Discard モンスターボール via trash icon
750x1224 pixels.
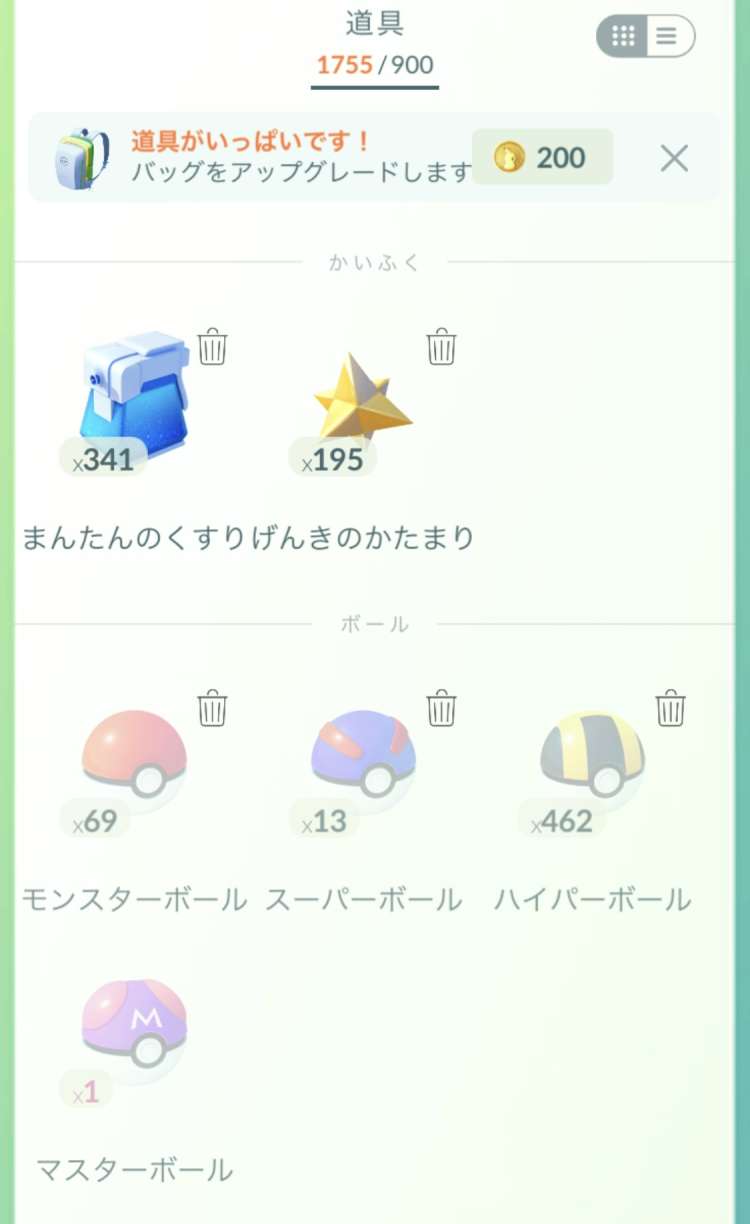click(x=212, y=708)
